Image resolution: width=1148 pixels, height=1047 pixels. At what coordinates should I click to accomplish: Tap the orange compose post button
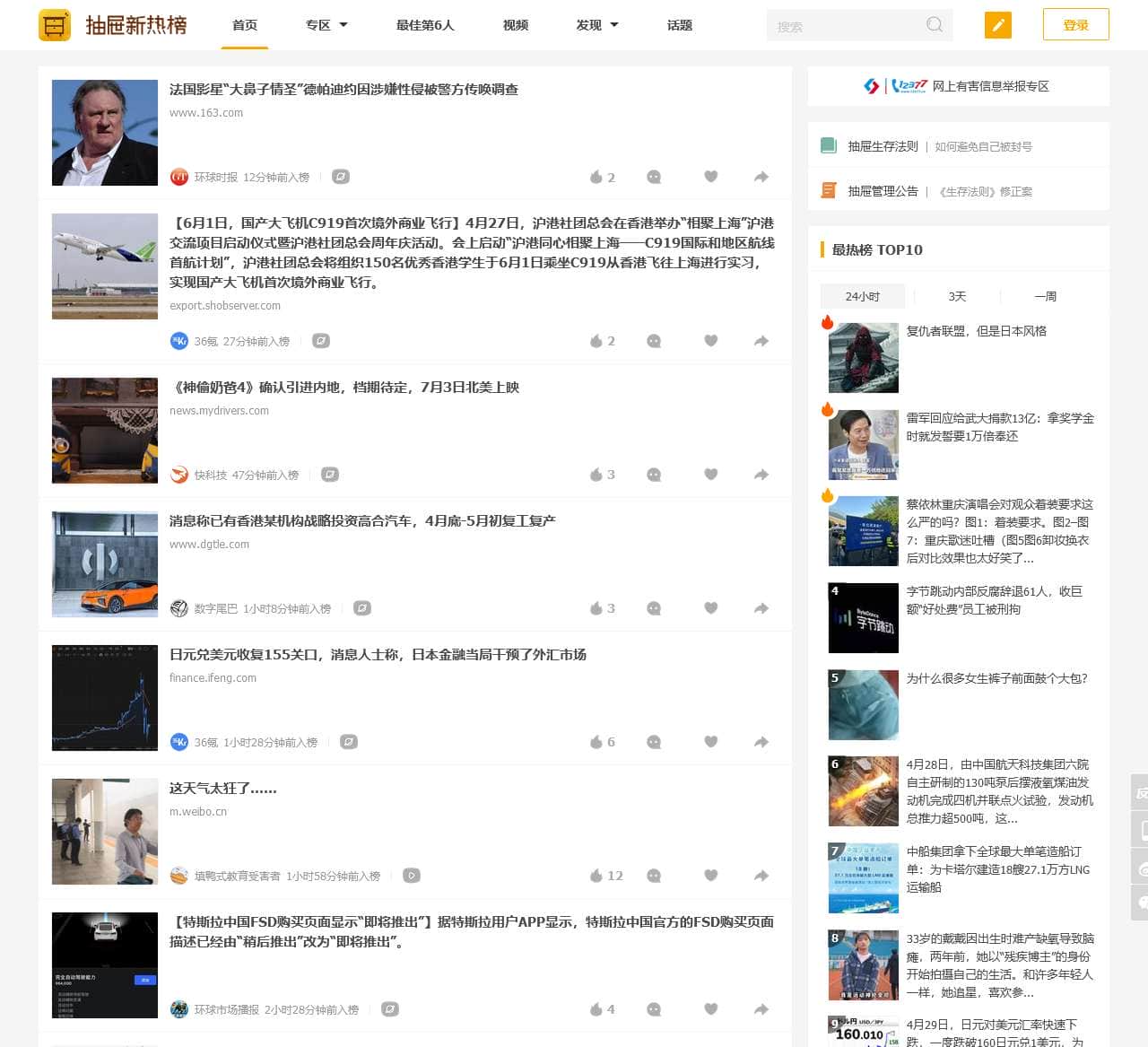point(997,25)
